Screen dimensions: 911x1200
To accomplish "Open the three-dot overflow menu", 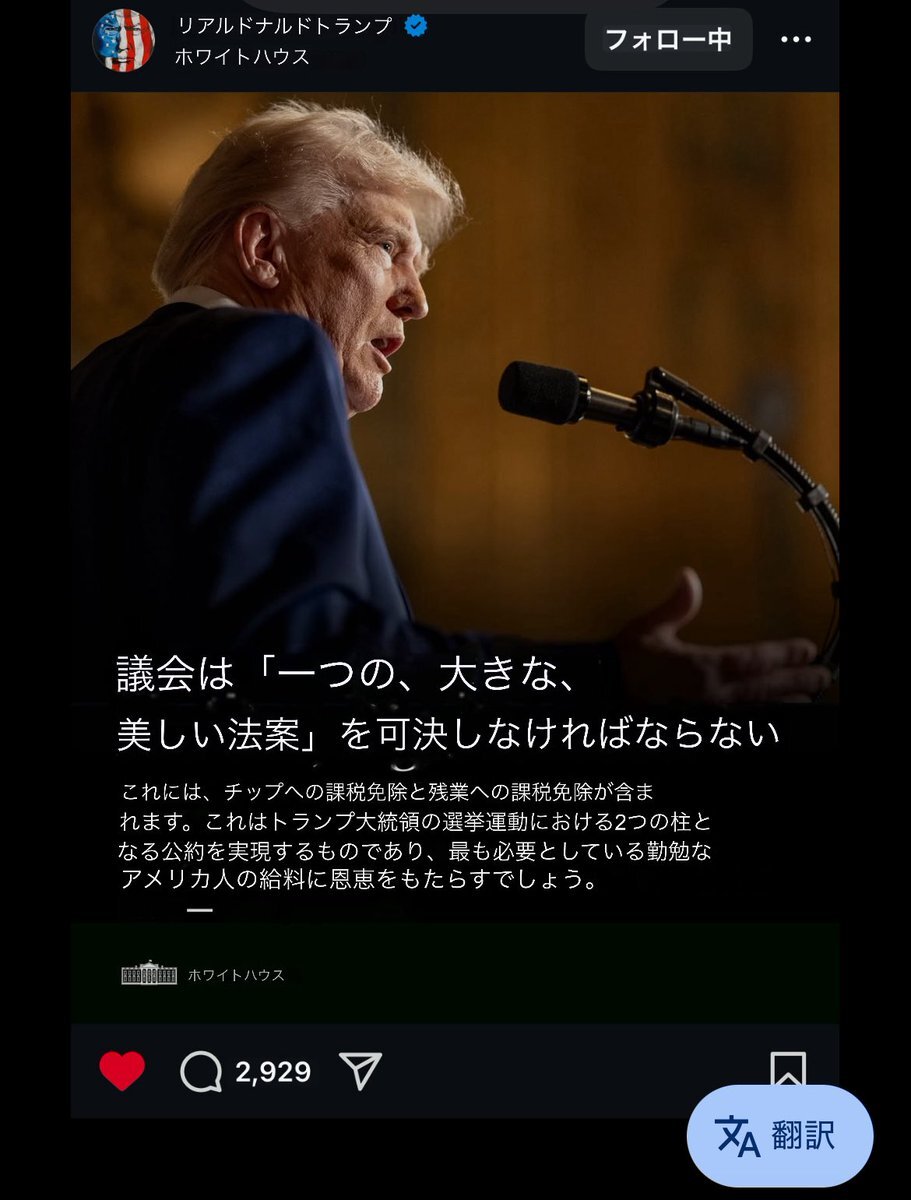I will pos(796,40).
